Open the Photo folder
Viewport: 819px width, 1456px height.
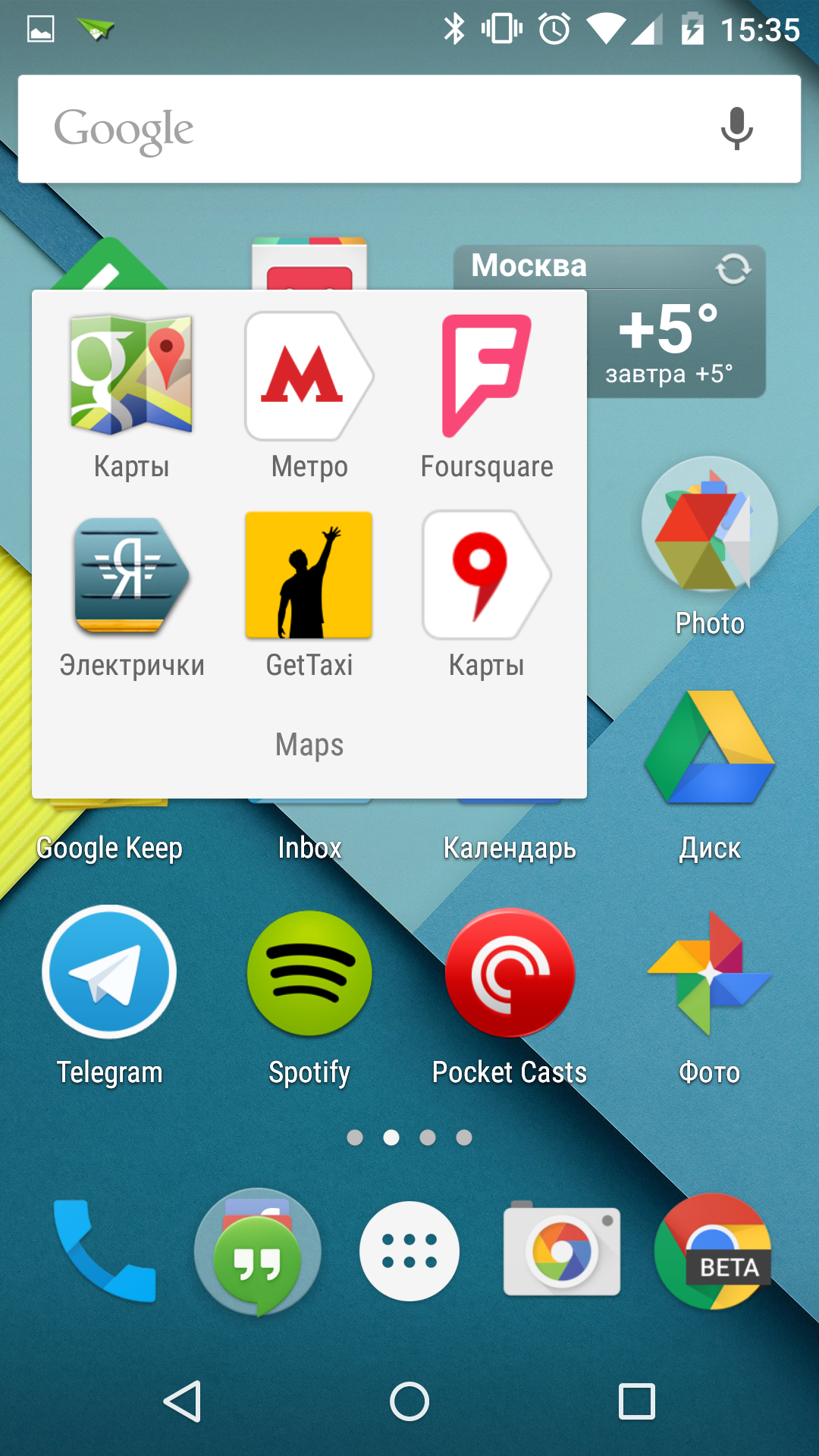click(710, 525)
